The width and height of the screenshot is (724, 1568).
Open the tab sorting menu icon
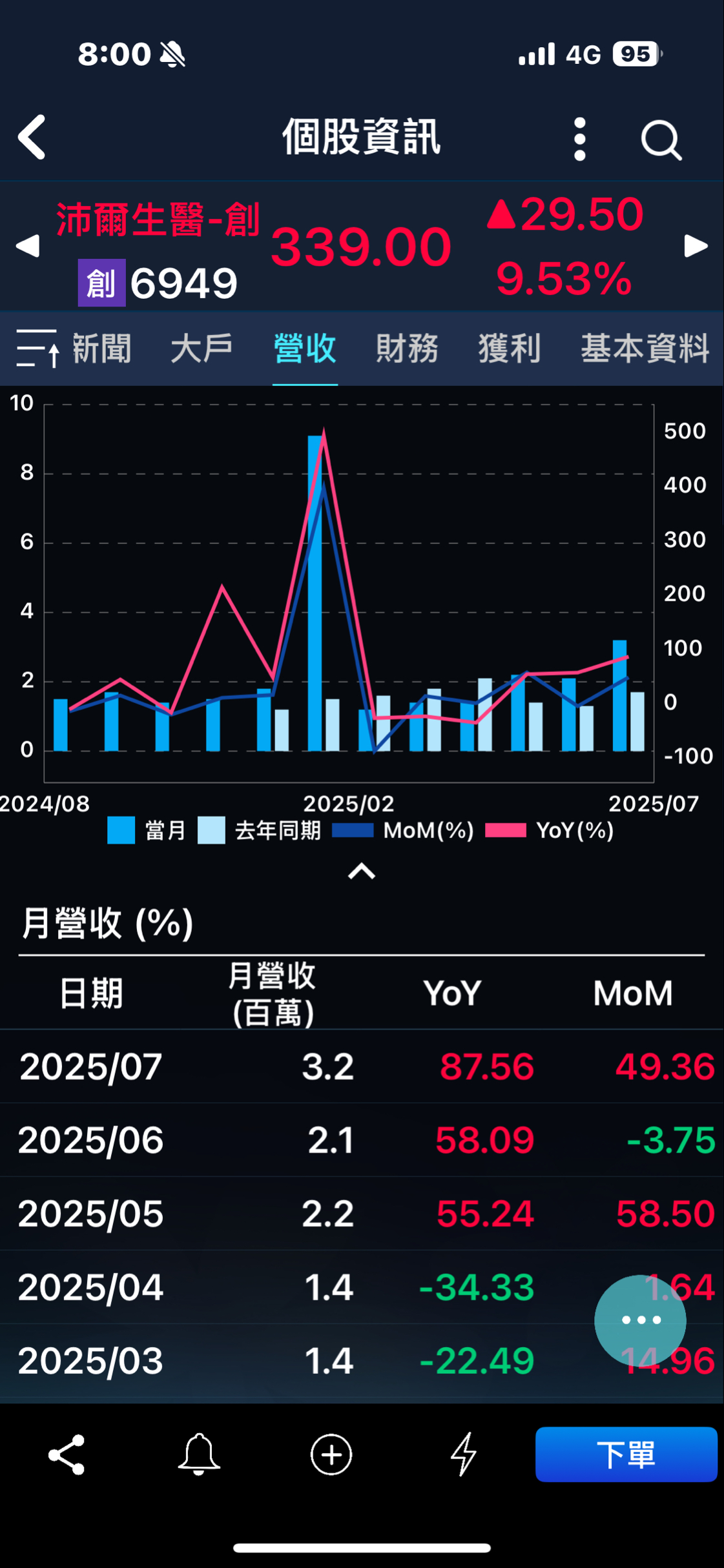tap(37, 349)
